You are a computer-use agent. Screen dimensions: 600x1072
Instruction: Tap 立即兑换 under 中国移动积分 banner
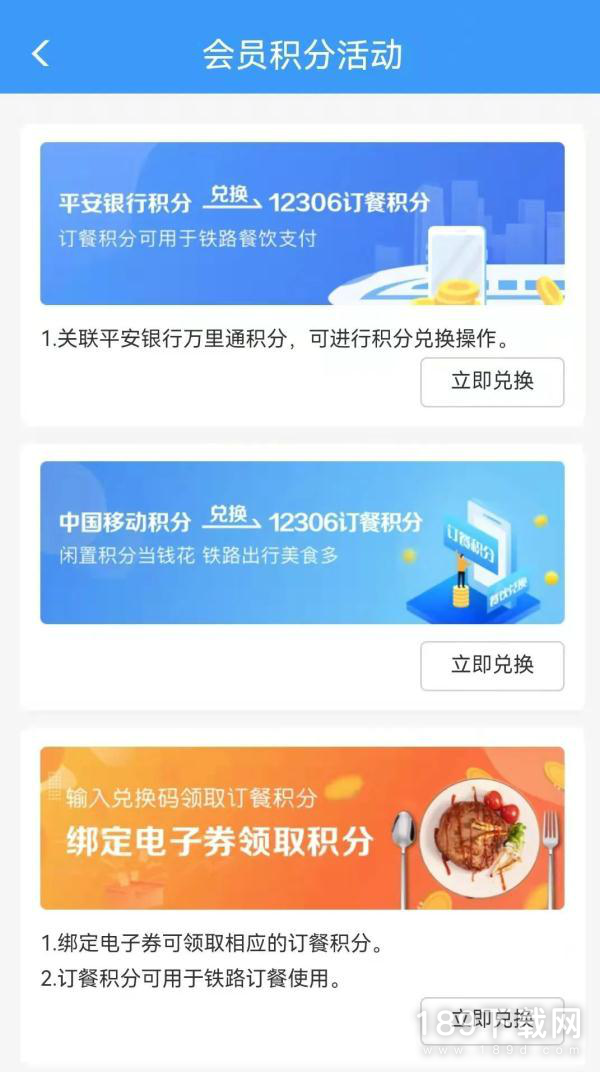click(492, 665)
